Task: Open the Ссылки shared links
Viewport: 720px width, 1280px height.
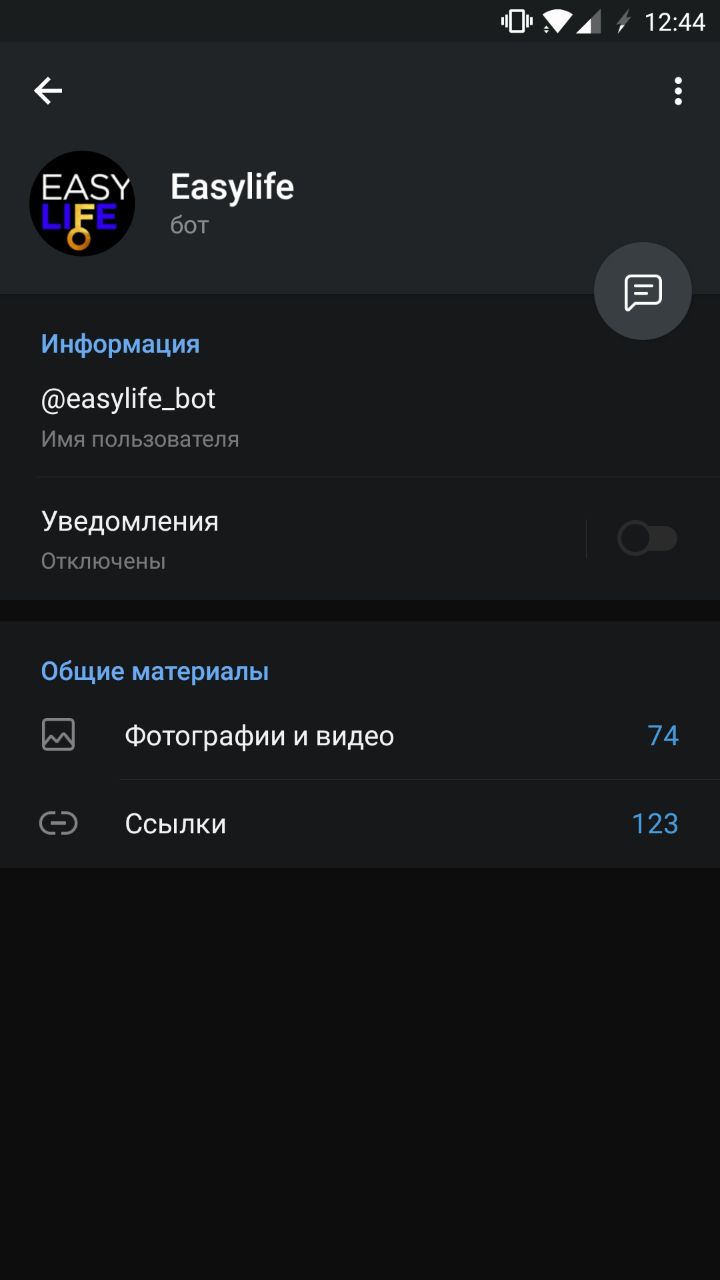Action: (x=360, y=824)
